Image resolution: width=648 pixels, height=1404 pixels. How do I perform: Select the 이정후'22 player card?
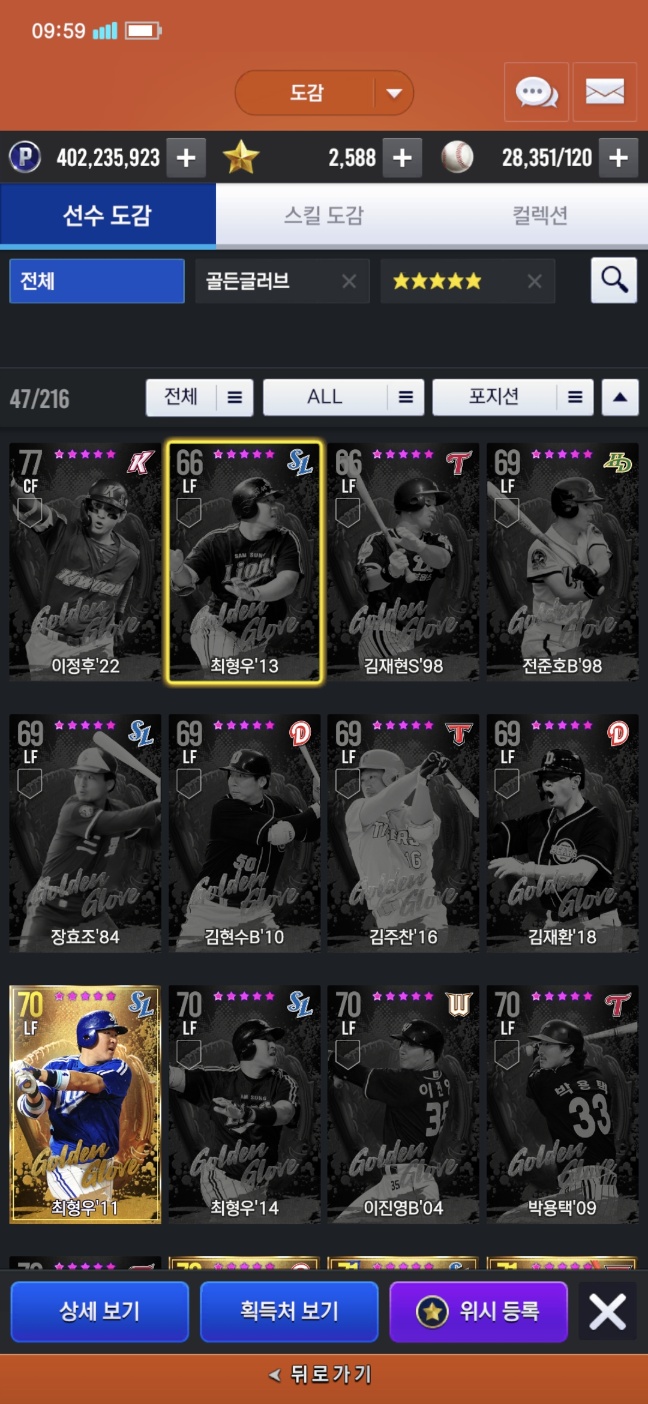click(85, 561)
